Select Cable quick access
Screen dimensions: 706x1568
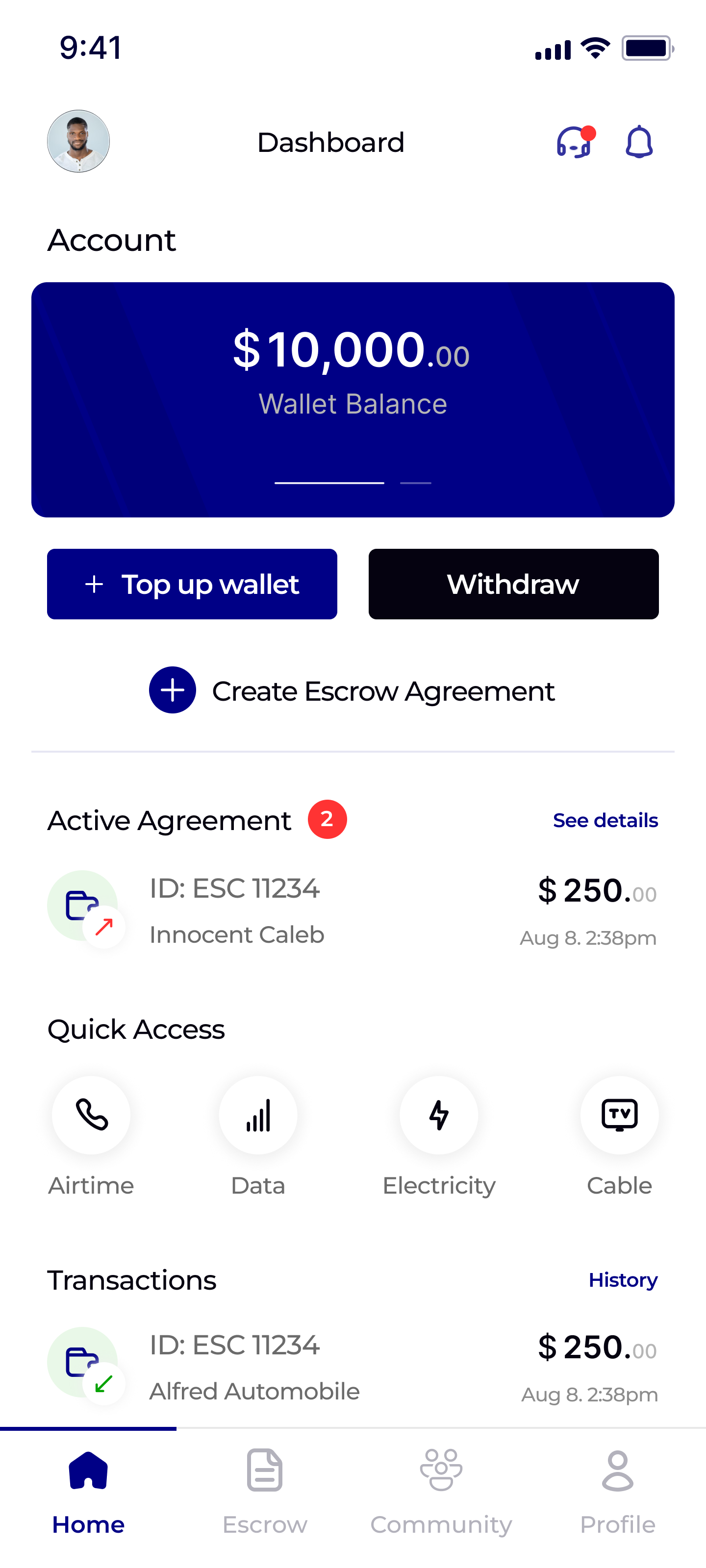tap(619, 1115)
